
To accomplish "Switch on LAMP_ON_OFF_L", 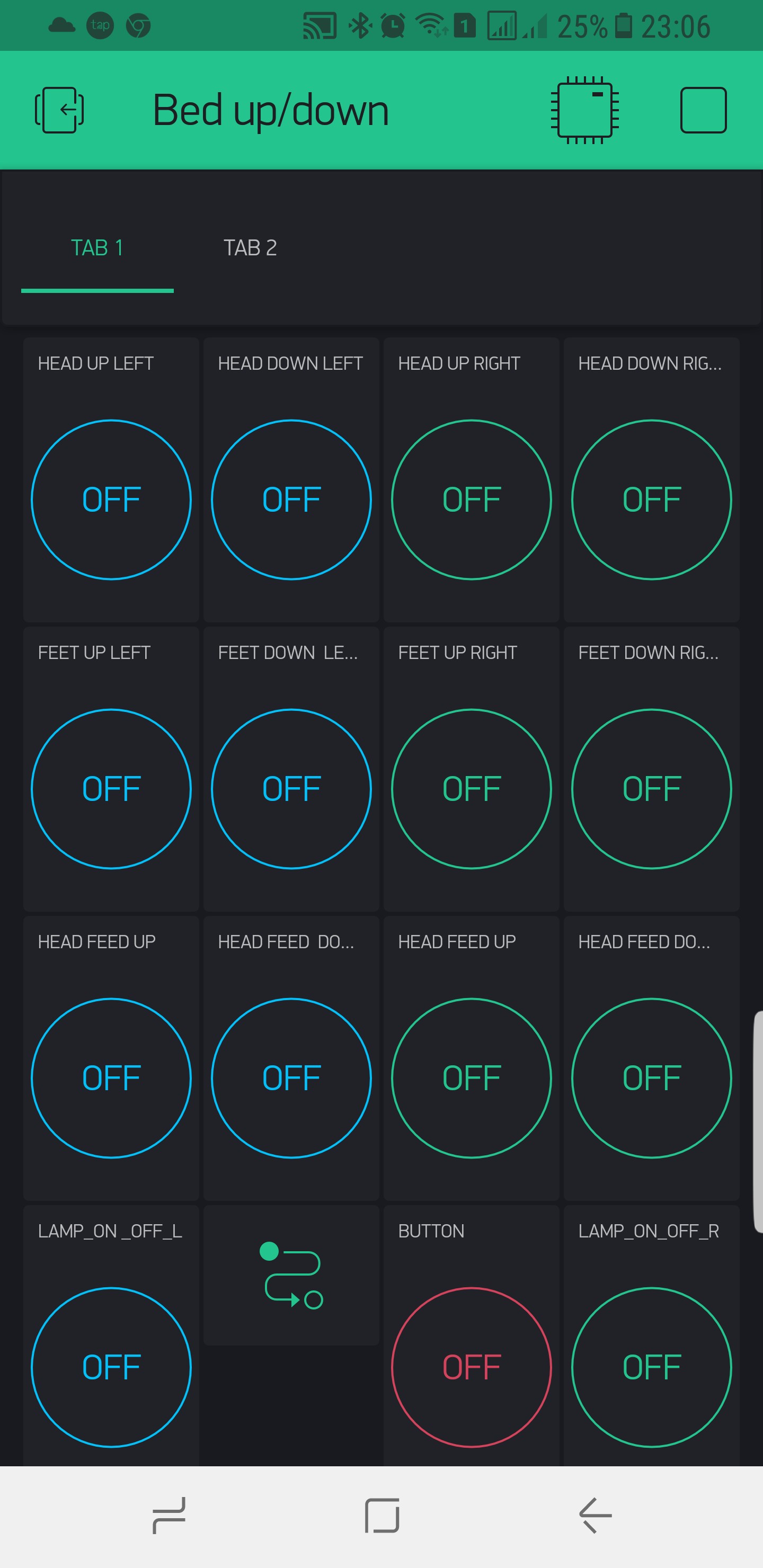I will pos(111,1367).
